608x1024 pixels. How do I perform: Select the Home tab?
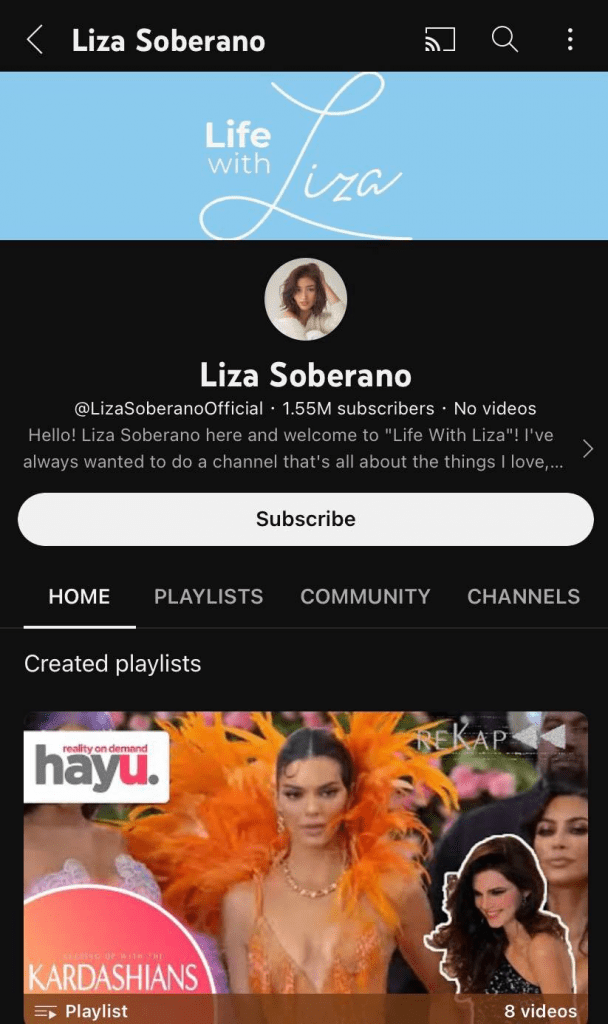[79, 596]
